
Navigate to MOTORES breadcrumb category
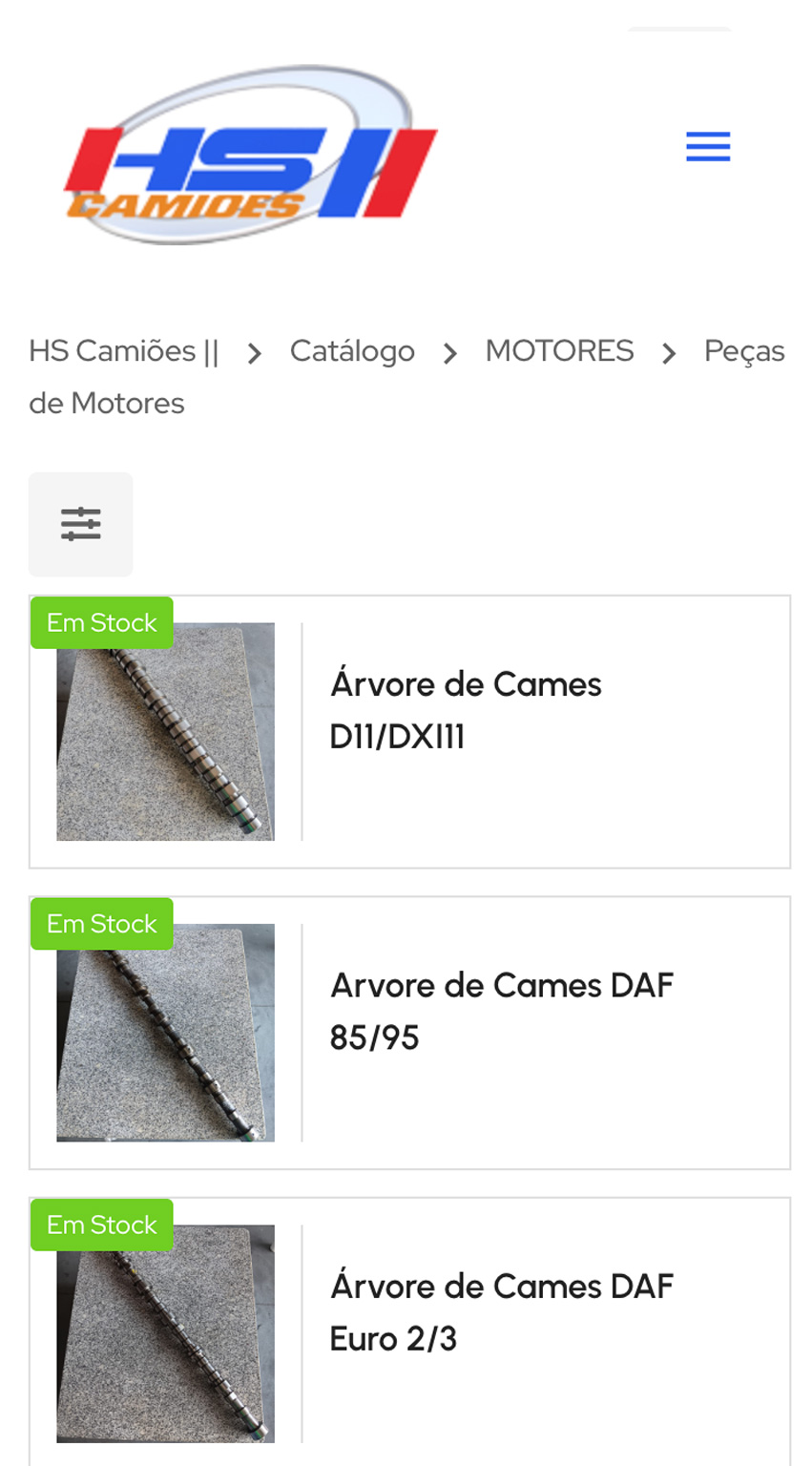[x=559, y=351]
